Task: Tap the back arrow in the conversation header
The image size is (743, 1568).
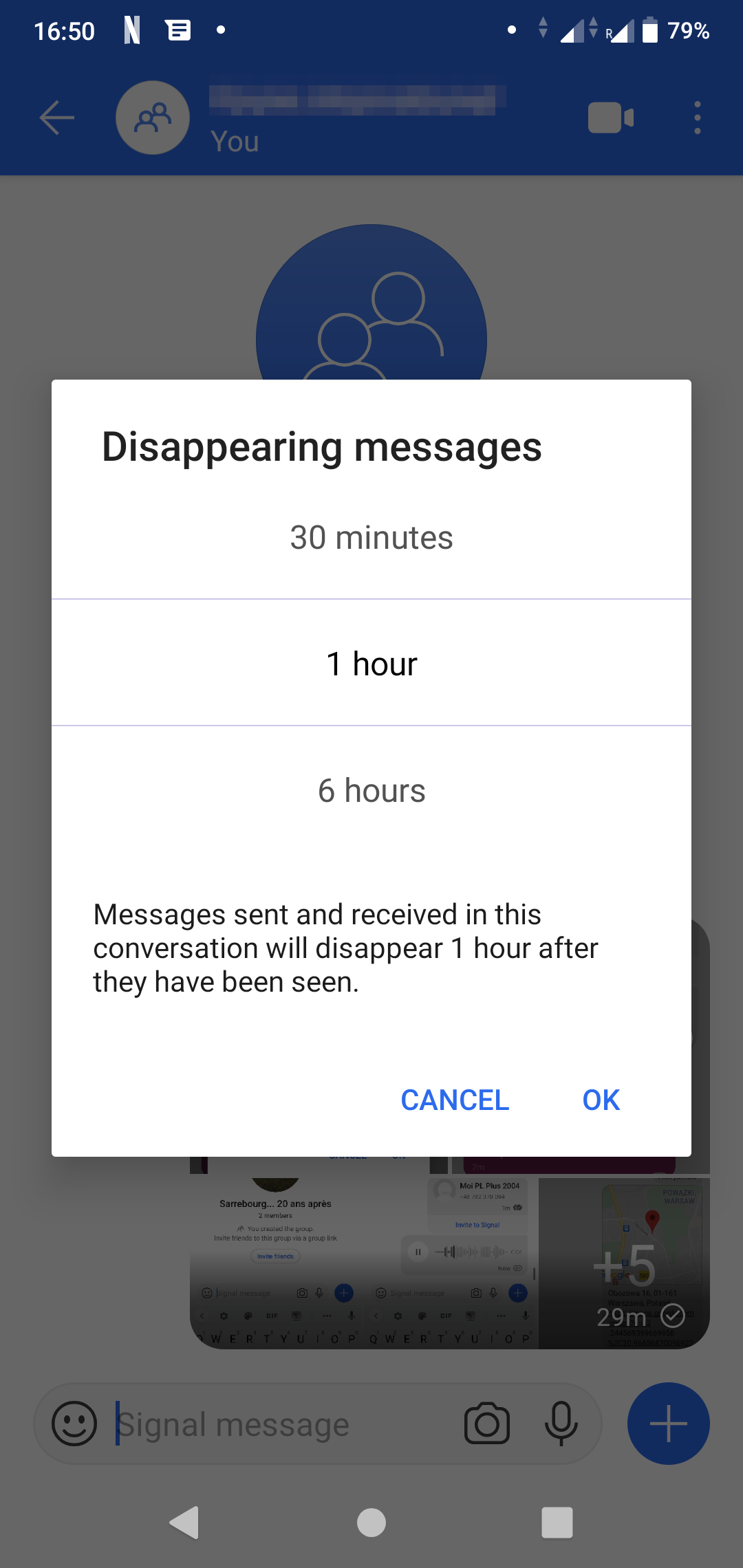Action: 57,117
